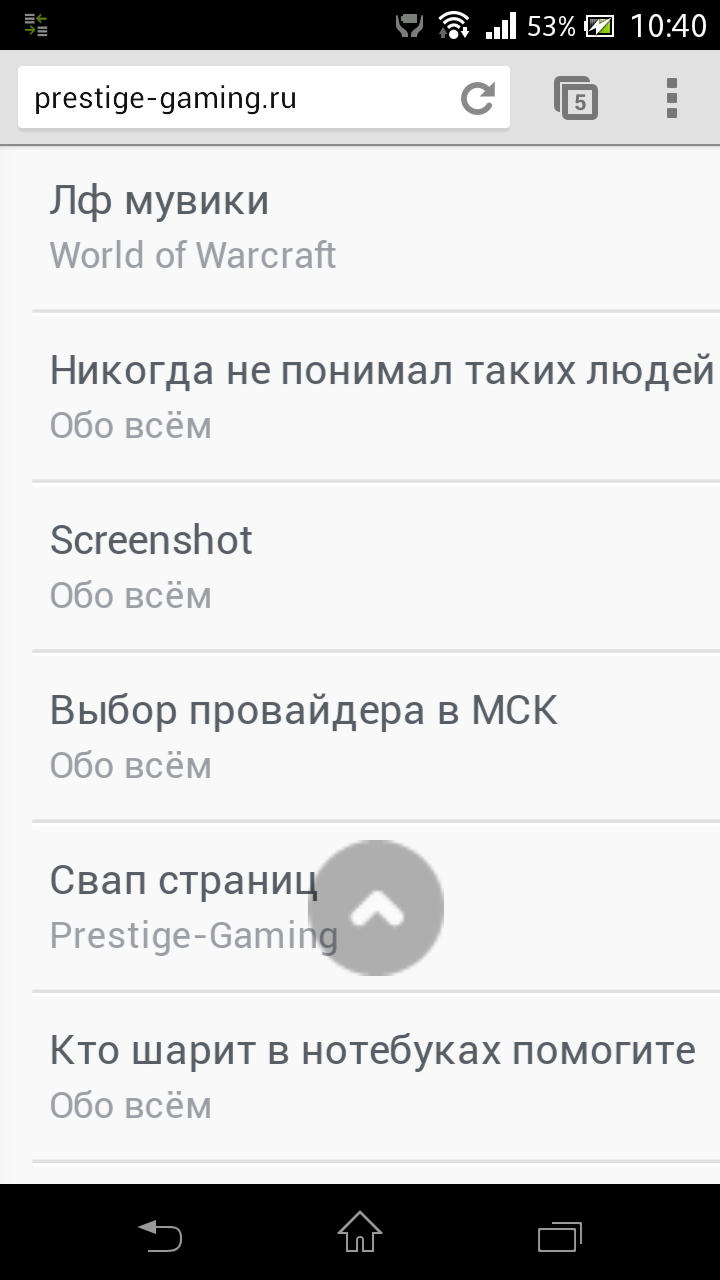Open the browser overflow menu
Screen dimensions: 720x1280
click(x=671, y=98)
